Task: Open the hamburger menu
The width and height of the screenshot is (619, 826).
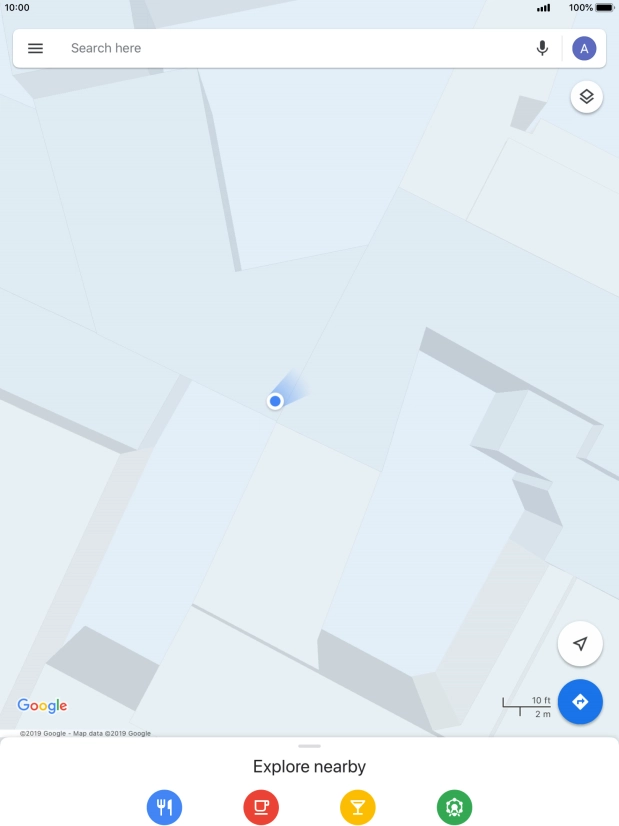Action: [x=35, y=48]
